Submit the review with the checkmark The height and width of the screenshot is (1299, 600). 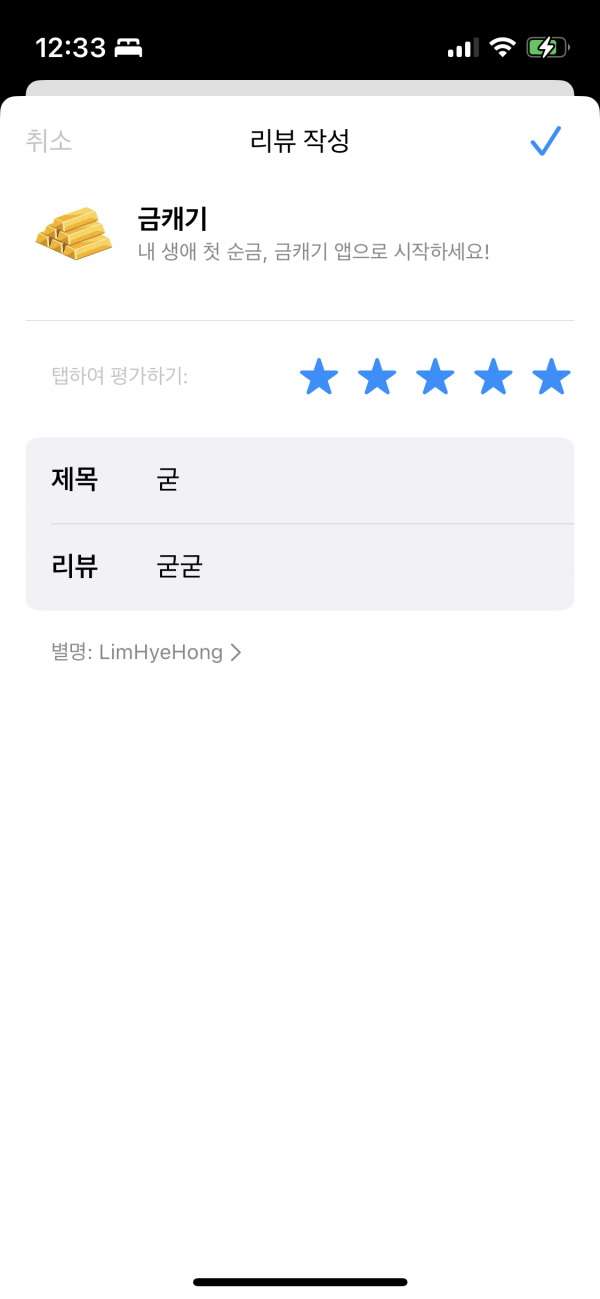click(546, 141)
